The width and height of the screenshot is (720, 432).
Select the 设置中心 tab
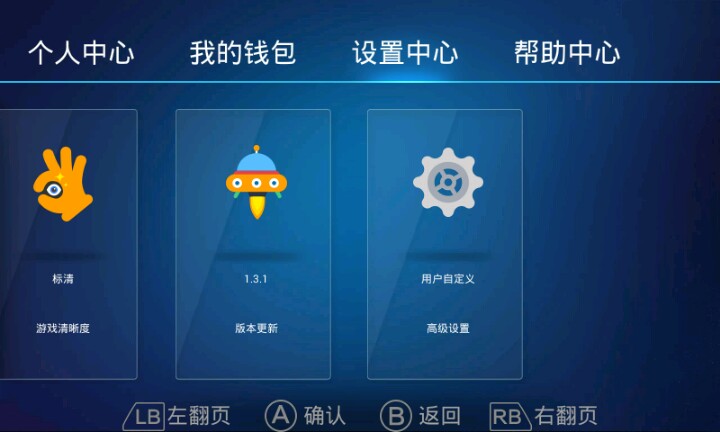(x=405, y=53)
